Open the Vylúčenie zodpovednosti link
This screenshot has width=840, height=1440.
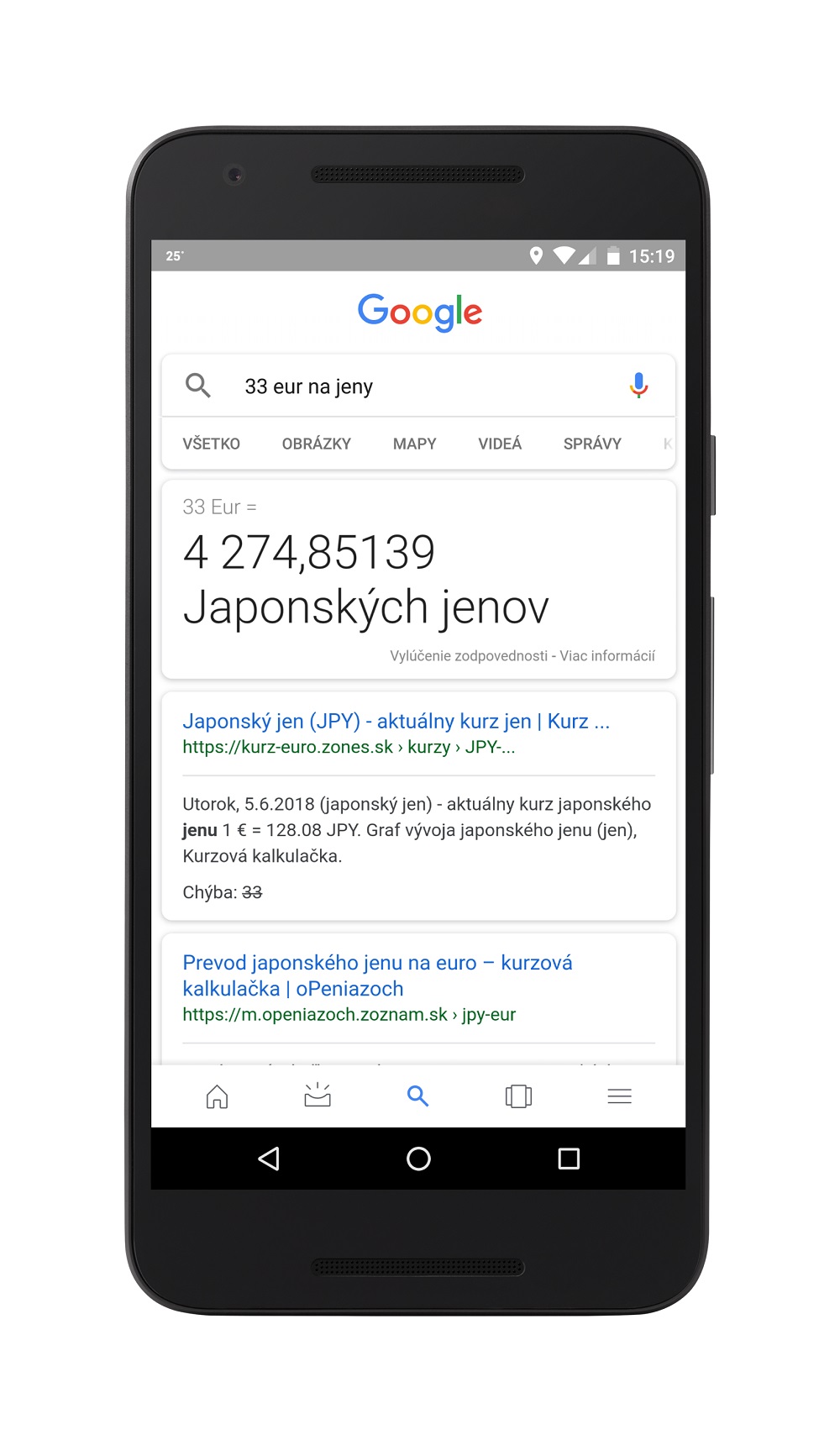(x=468, y=656)
